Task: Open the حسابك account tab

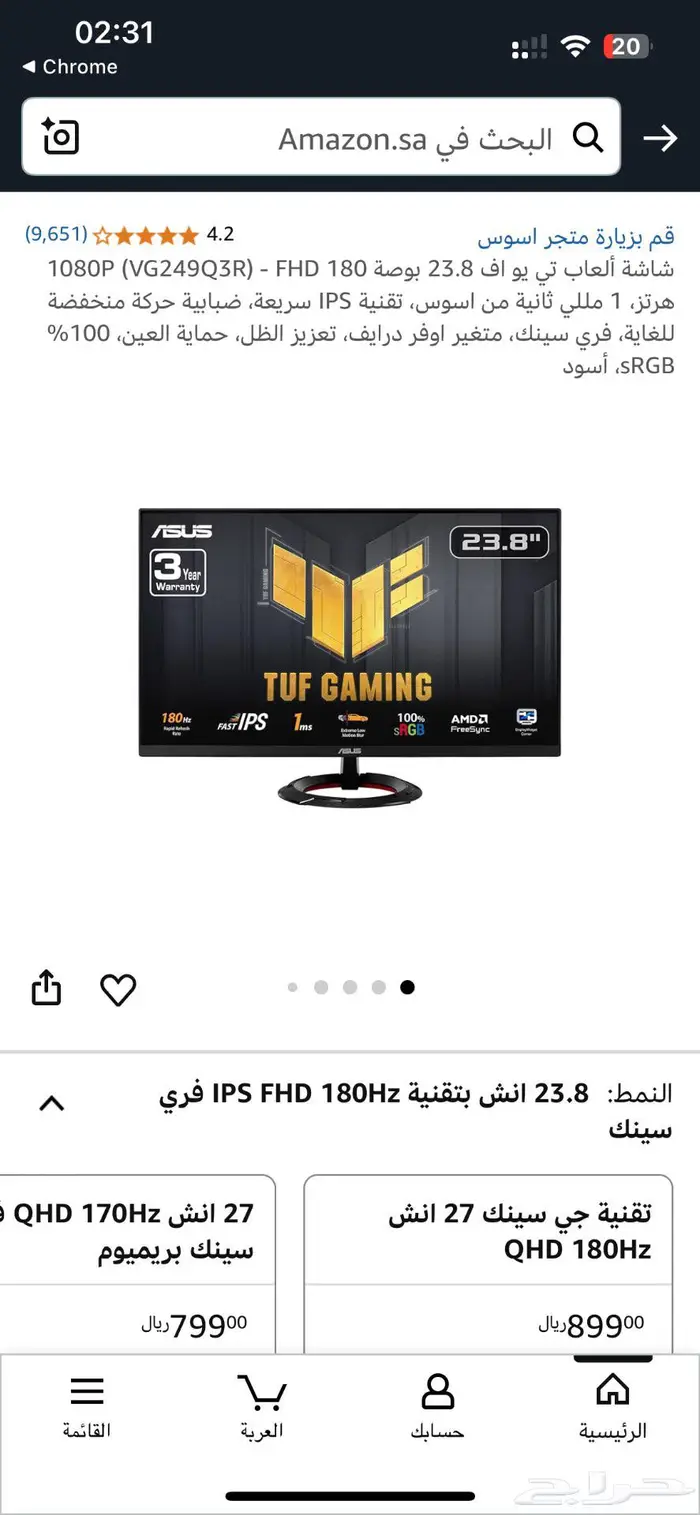Action: 437,1406
